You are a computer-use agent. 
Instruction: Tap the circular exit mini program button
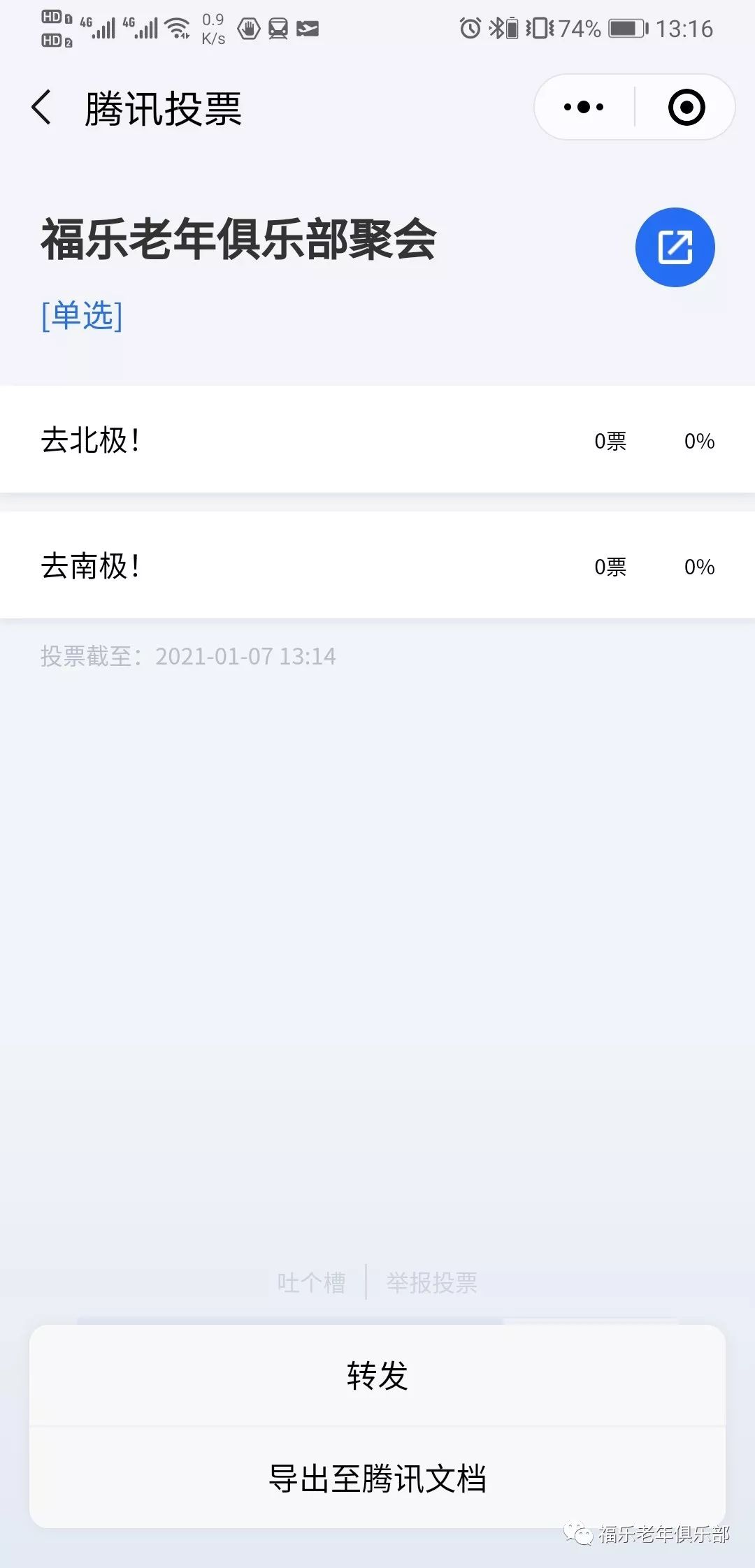[686, 106]
